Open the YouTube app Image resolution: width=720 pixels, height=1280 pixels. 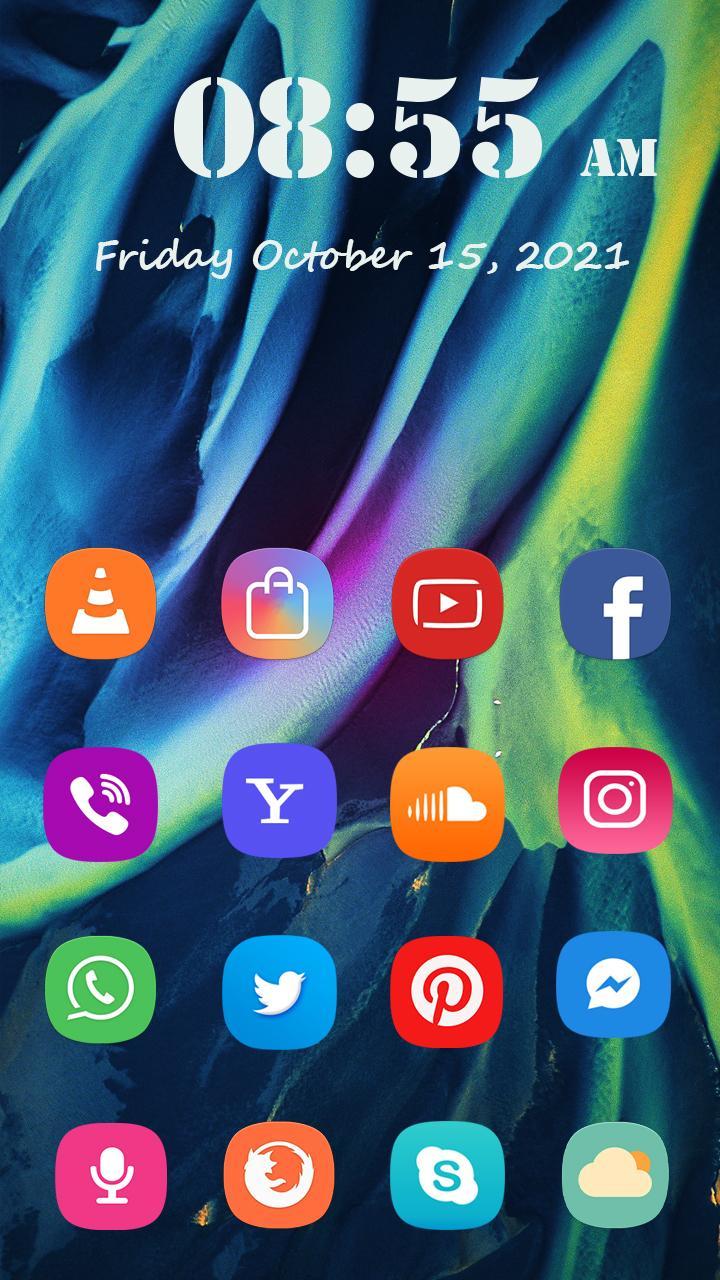click(x=447, y=603)
